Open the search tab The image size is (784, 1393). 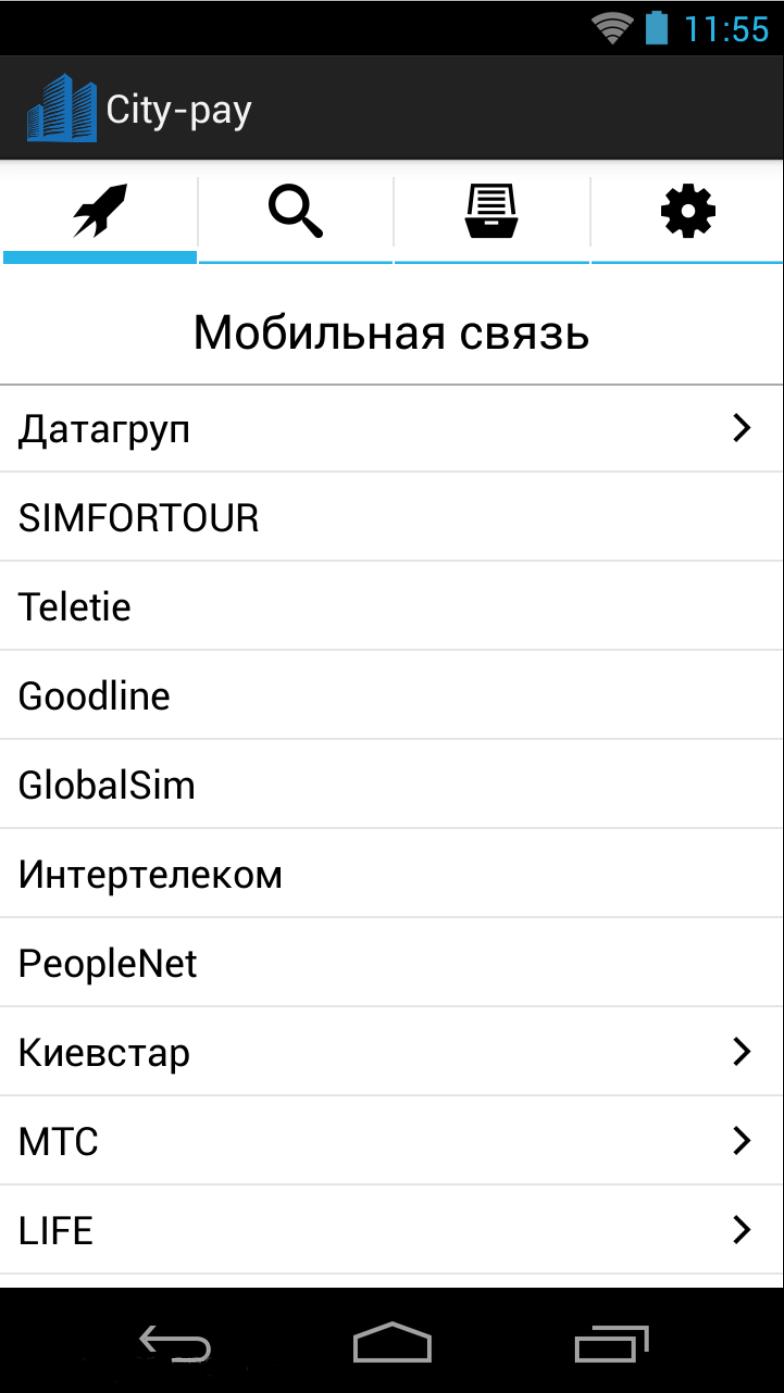pyautogui.click(x=295, y=212)
